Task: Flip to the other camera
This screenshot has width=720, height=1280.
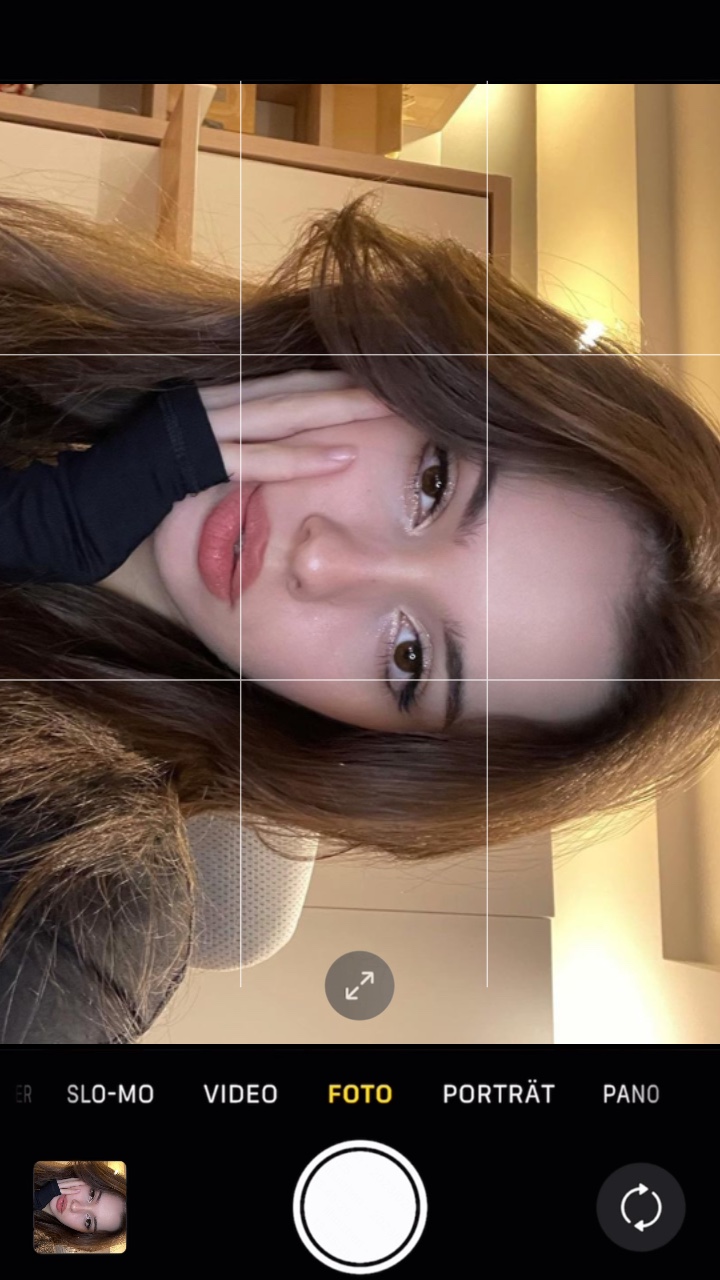Action: (x=641, y=1207)
